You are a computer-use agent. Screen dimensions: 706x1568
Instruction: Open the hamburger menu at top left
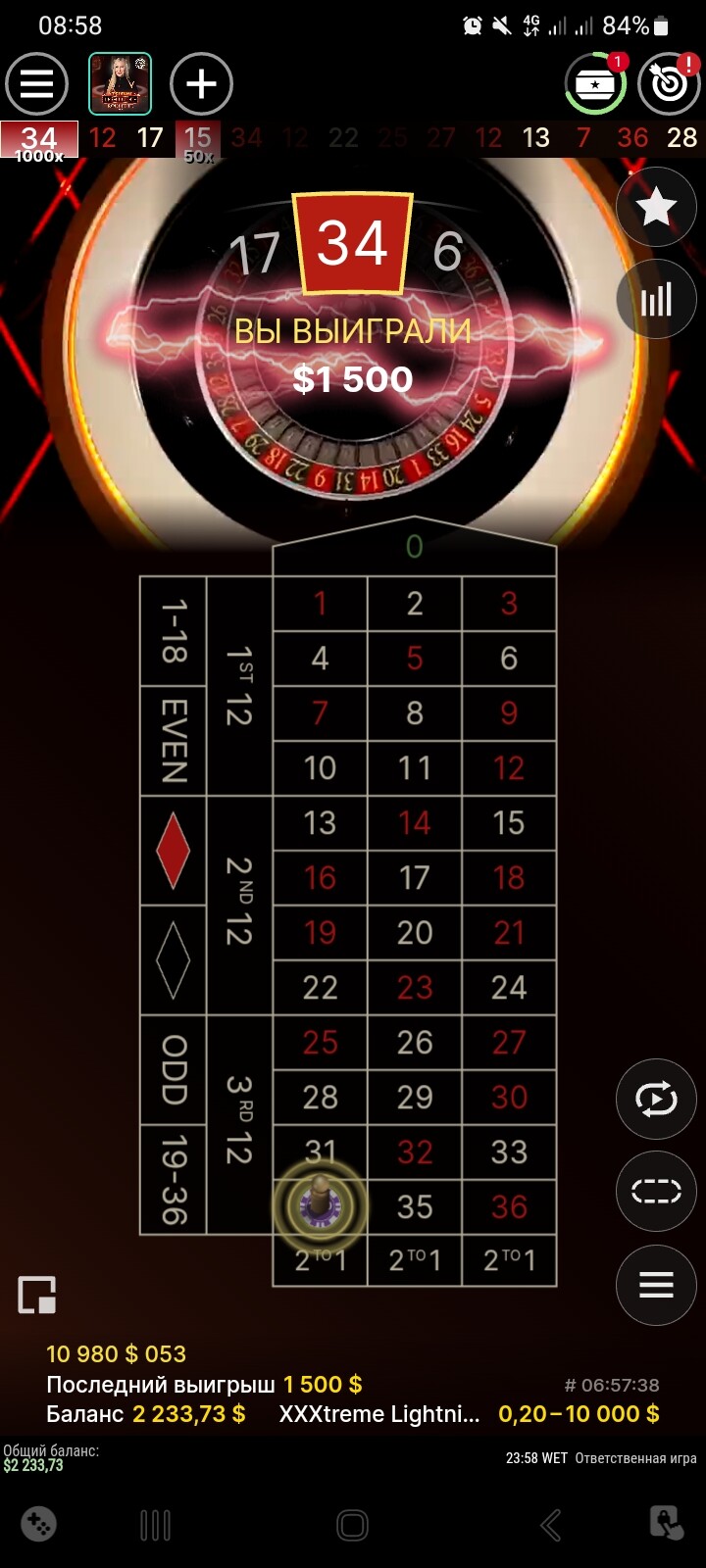coord(37,84)
